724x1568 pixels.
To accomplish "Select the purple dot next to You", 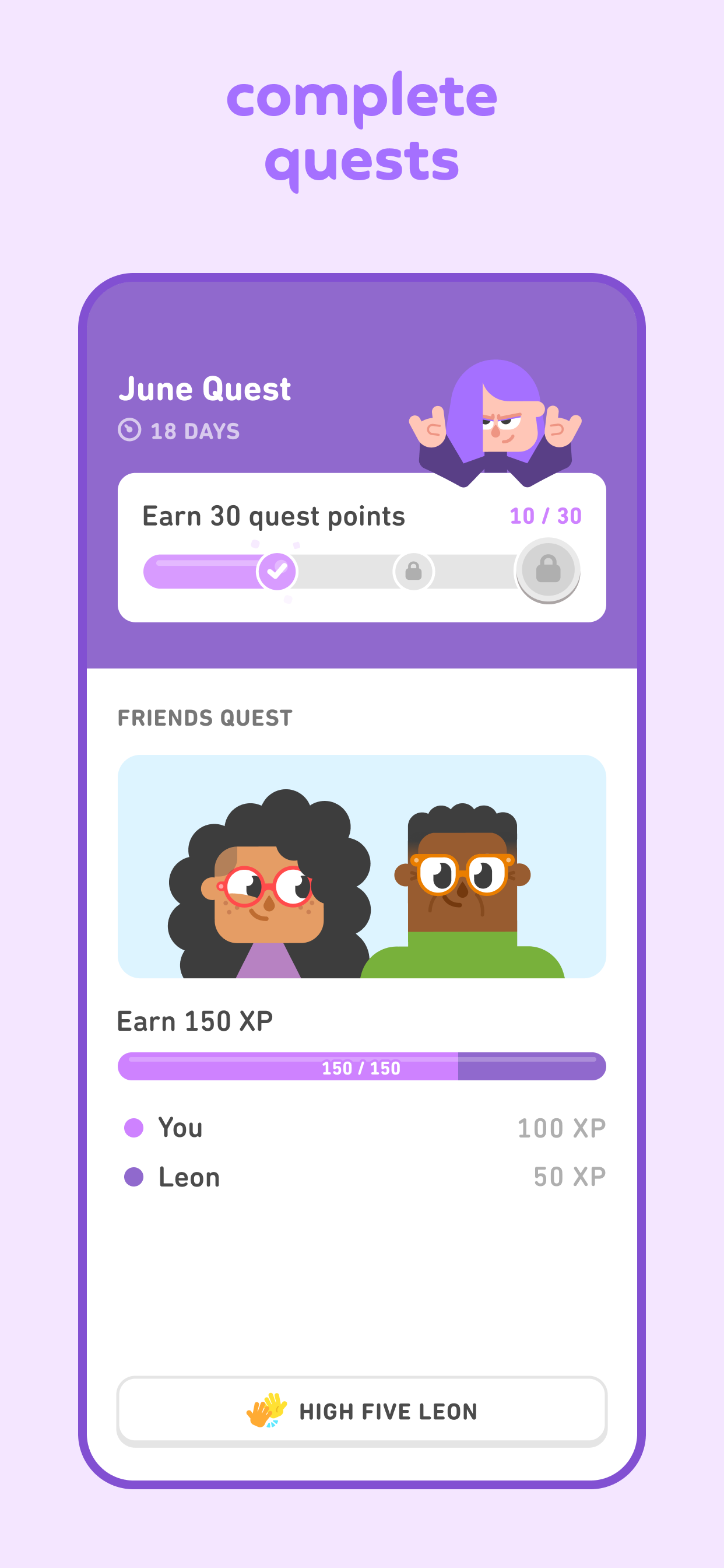I will tap(135, 1128).
